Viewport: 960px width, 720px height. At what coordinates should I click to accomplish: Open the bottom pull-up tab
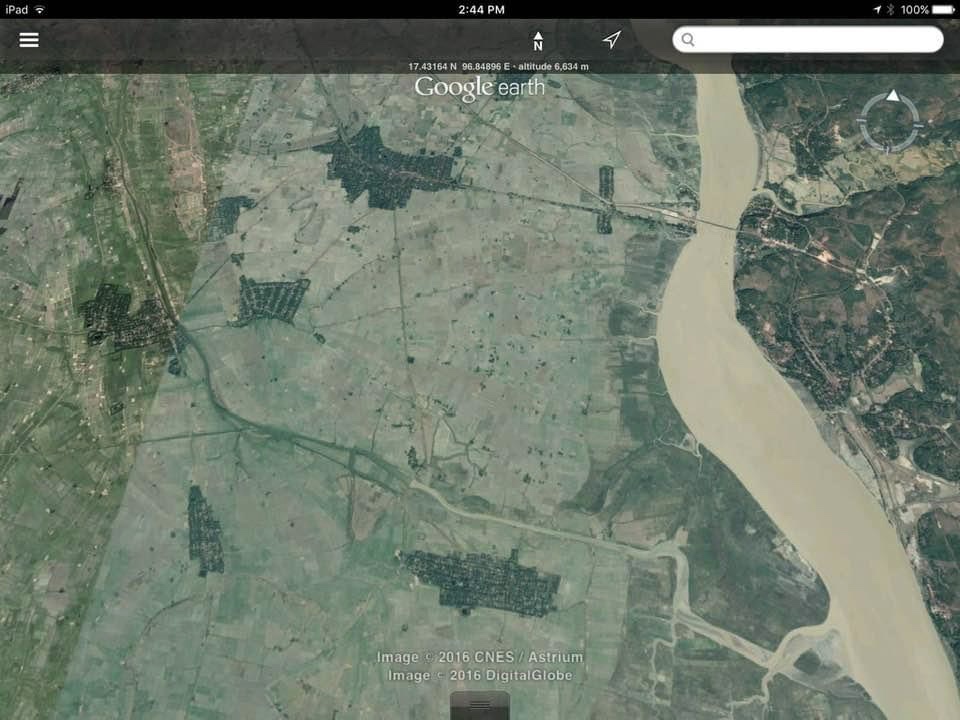click(x=480, y=705)
